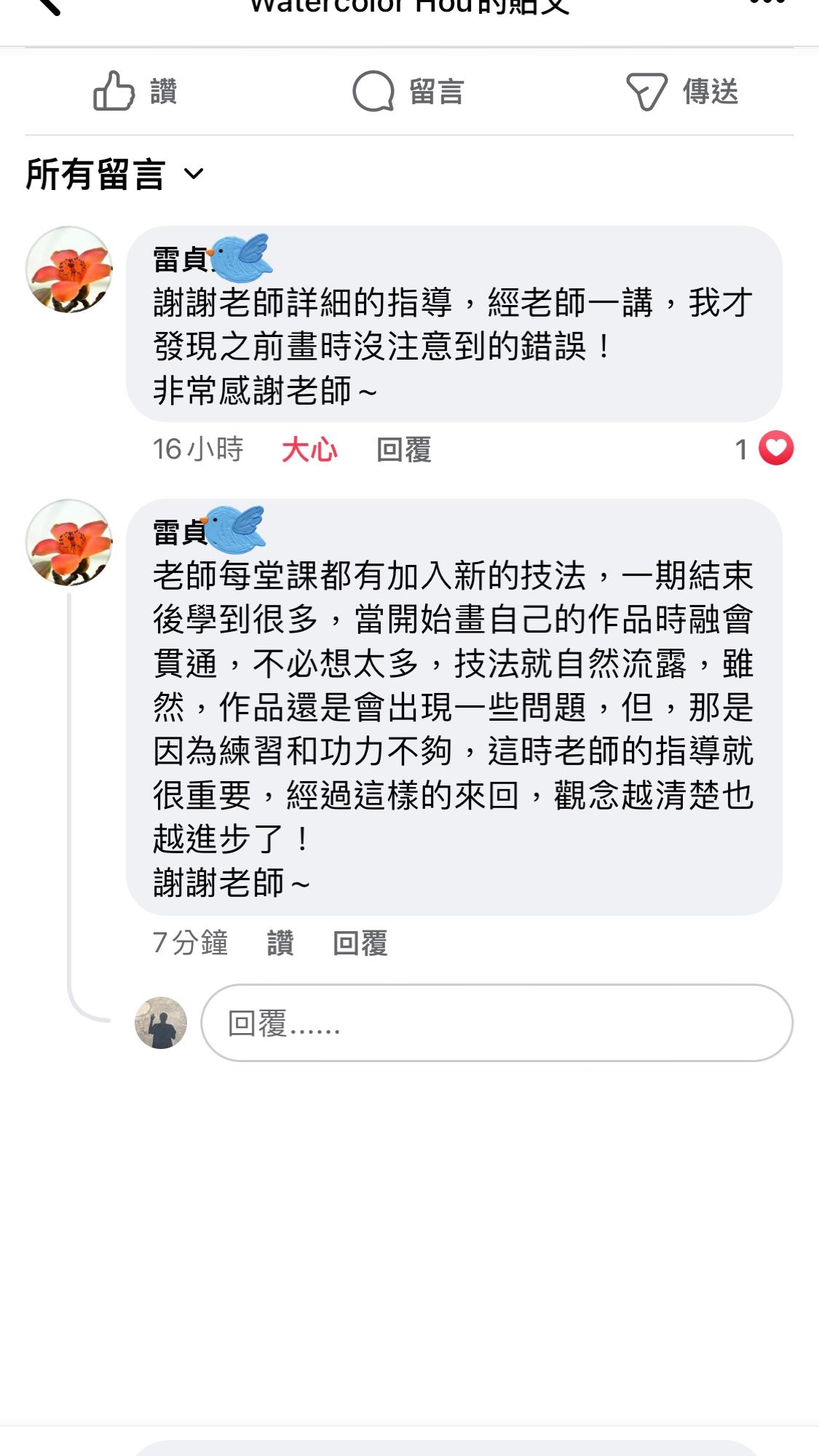View the heart reaction count on first comment
The image size is (819, 1456).
(764, 448)
